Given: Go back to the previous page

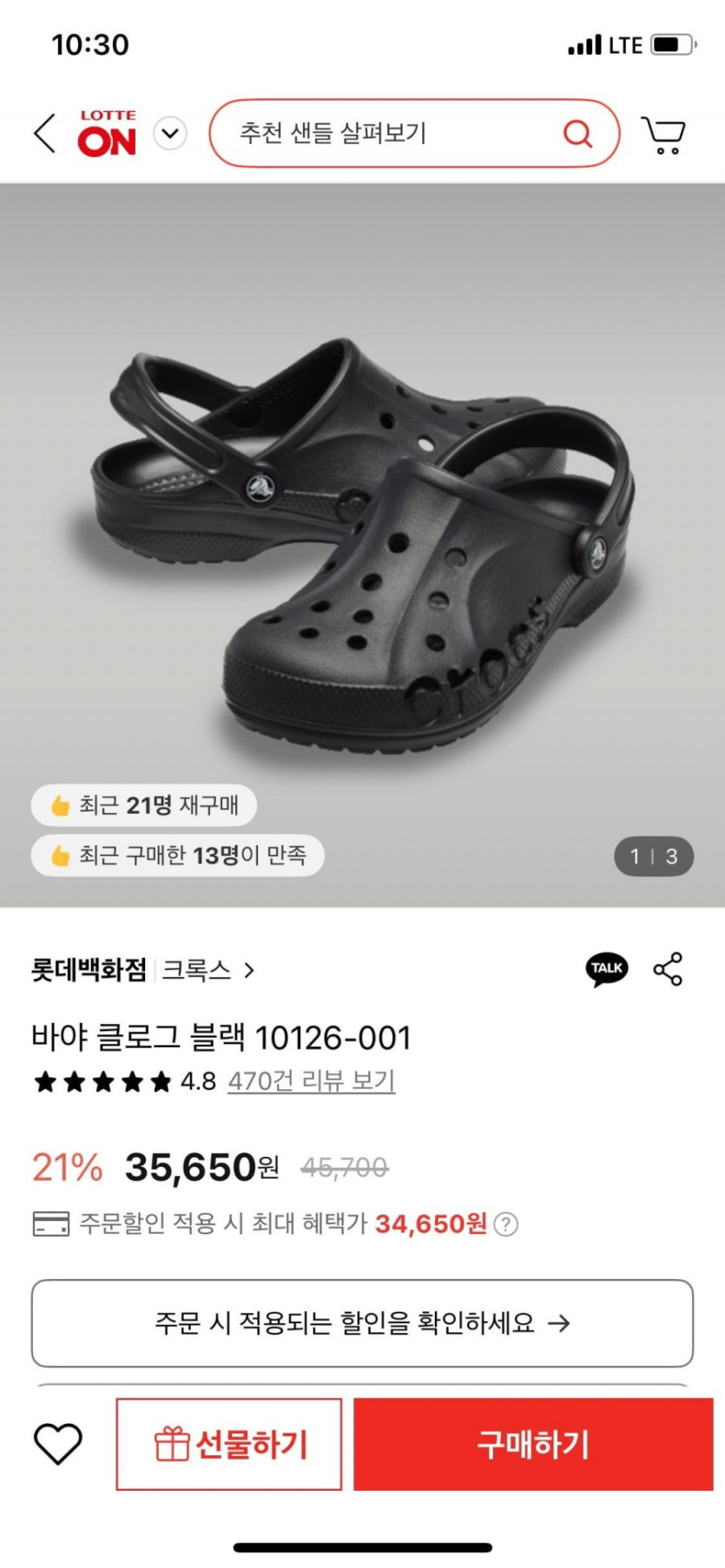Looking at the screenshot, I should click(x=44, y=134).
